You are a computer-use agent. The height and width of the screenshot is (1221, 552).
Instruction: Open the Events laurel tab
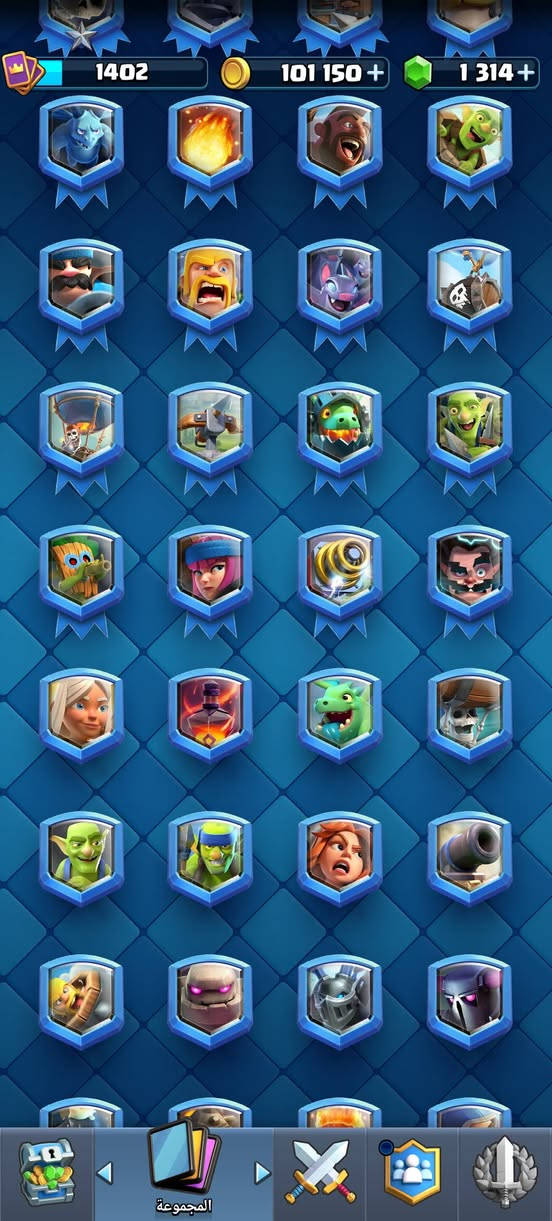(506, 1172)
